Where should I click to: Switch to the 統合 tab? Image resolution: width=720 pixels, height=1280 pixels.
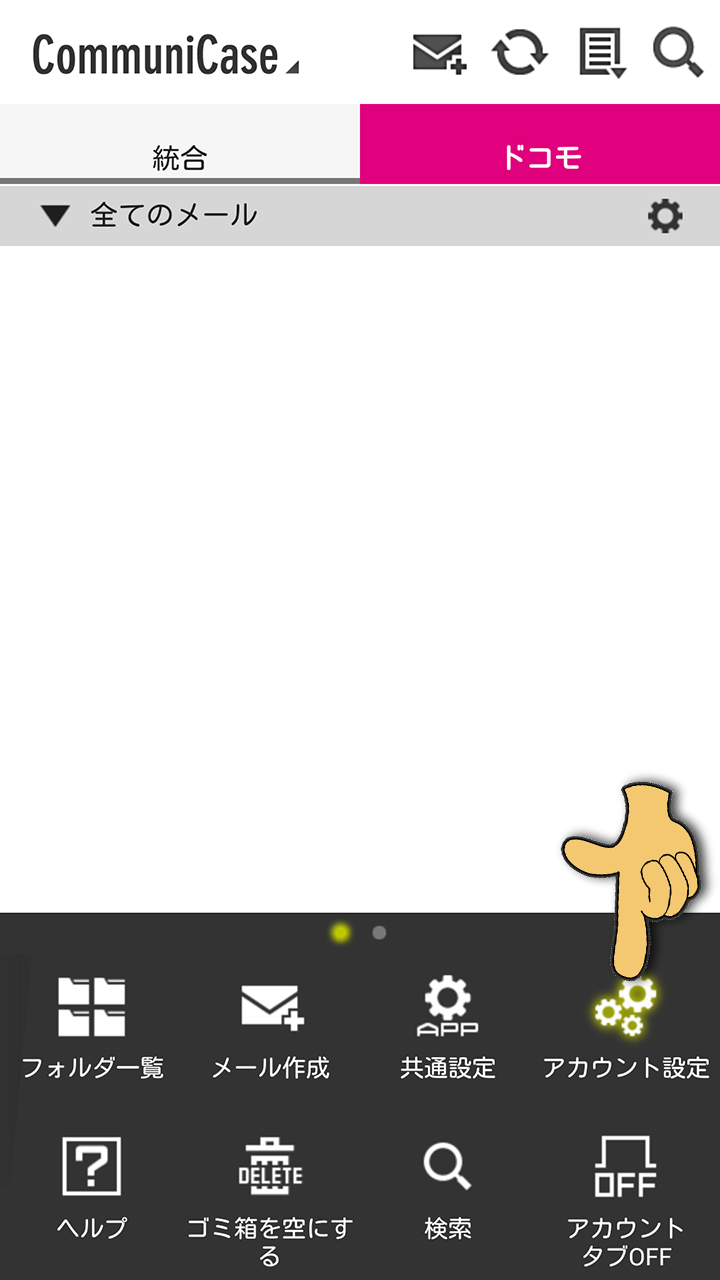(180, 145)
